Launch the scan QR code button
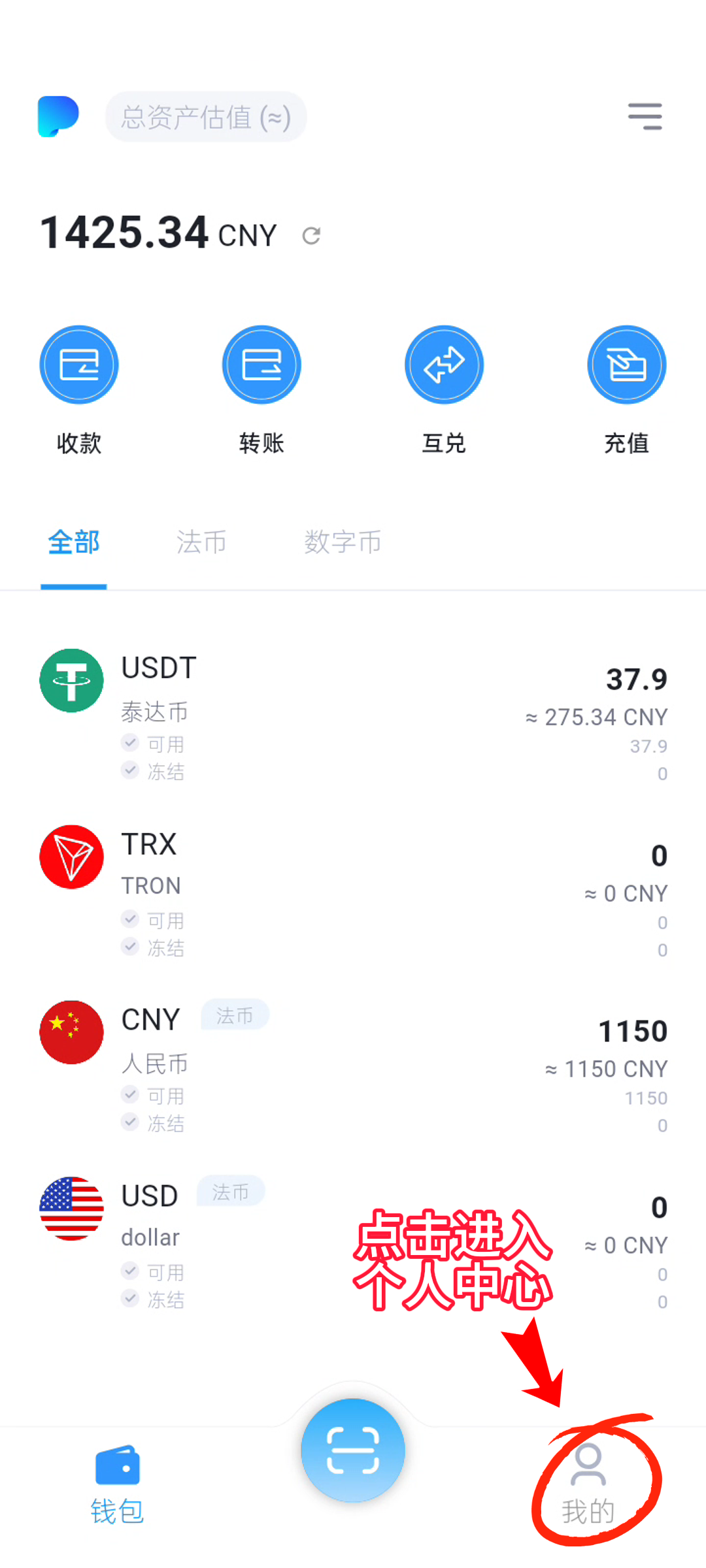The width and height of the screenshot is (706, 1568). (x=353, y=1450)
